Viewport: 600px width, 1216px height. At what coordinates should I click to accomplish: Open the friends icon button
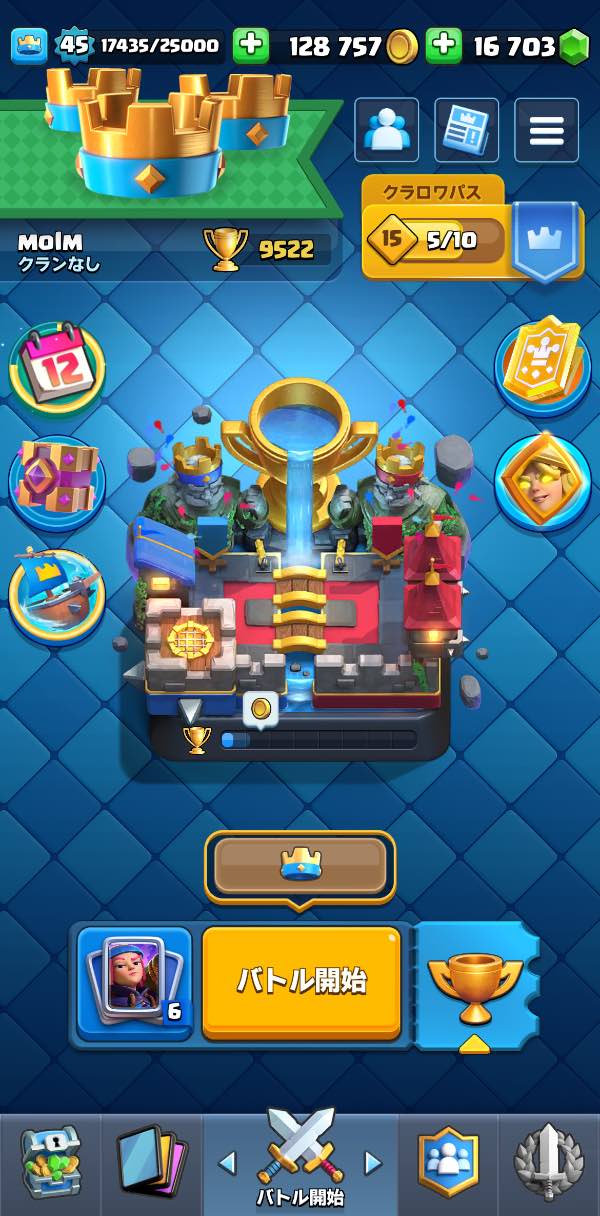[386, 130]
